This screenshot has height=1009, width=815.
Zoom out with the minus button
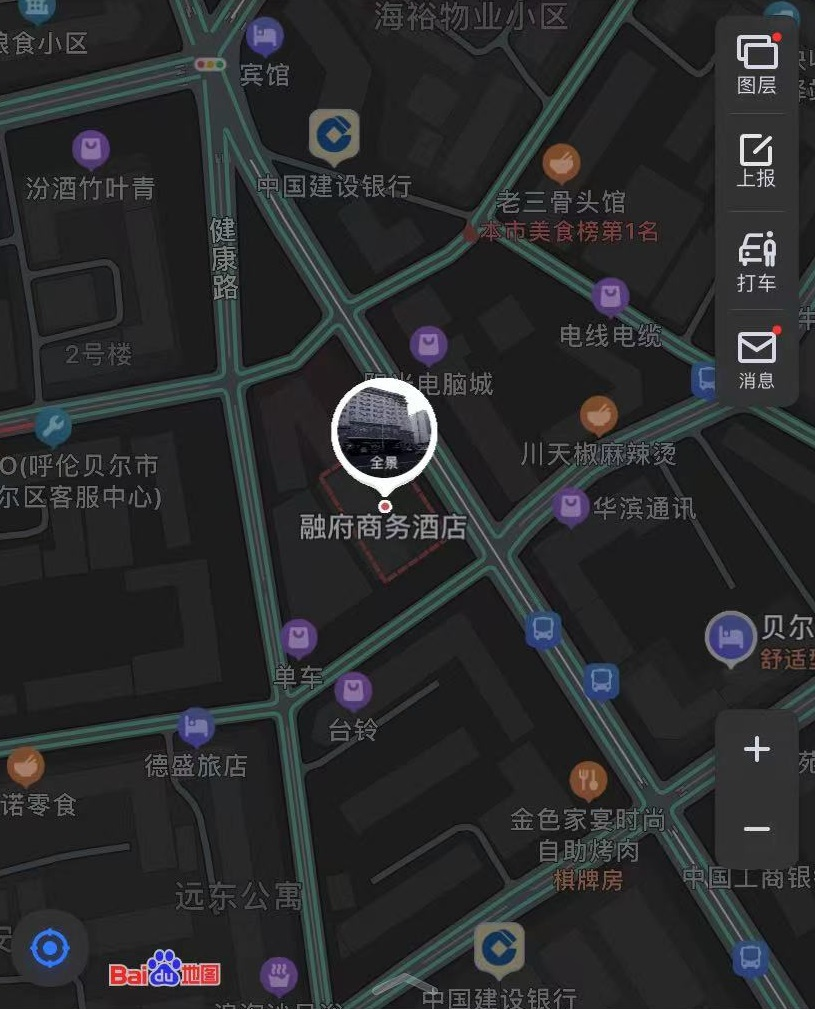757,829
